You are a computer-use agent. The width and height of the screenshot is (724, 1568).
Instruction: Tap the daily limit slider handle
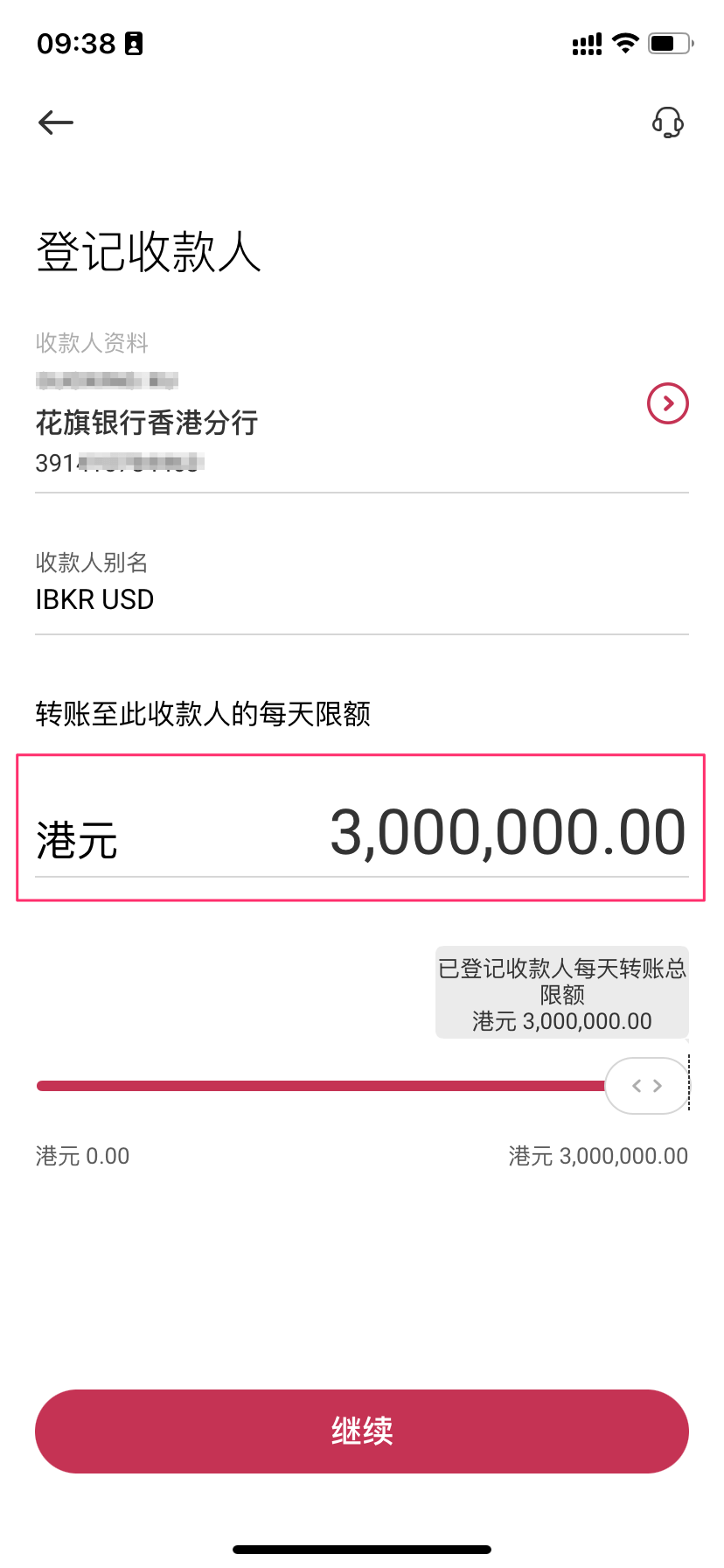(646, 1086)
